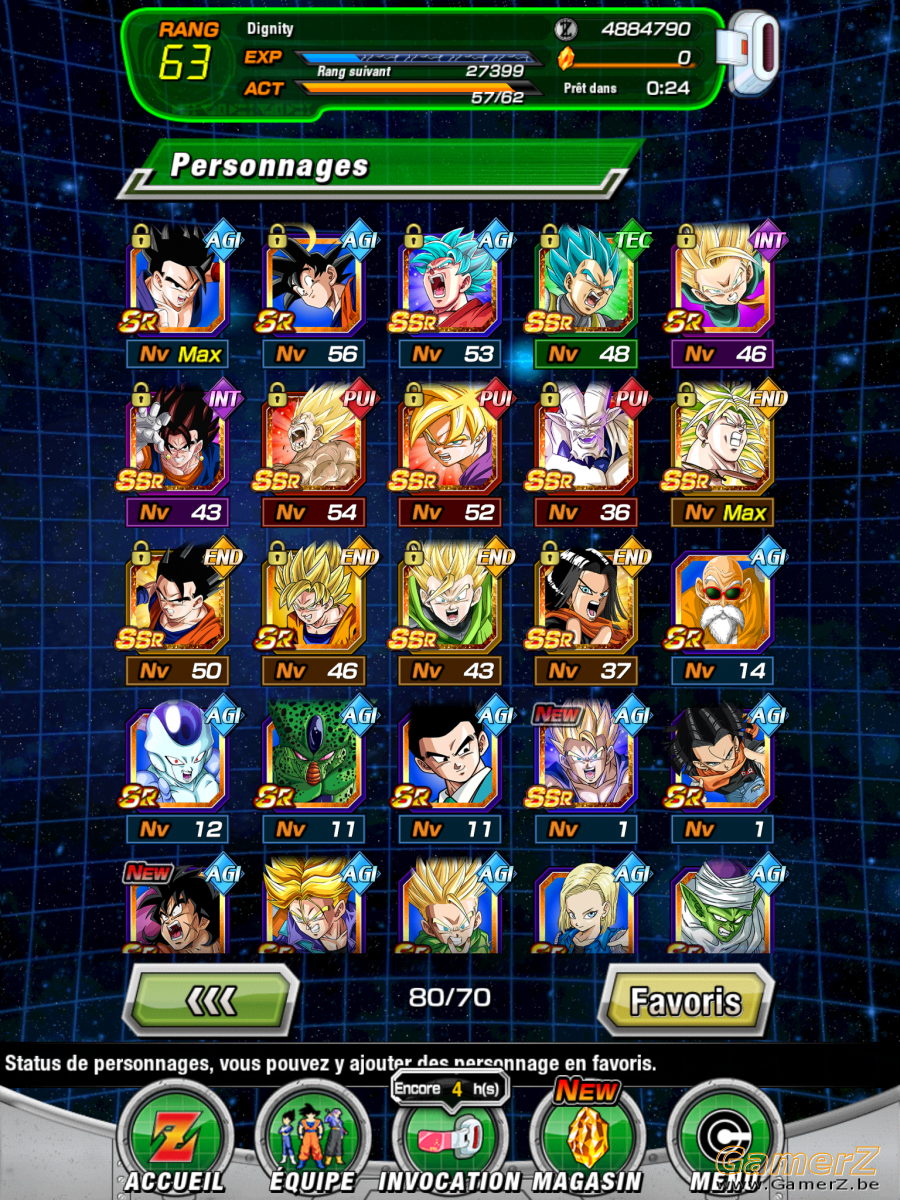This screenshot has width=900, height=1200.
Task: View the END character at Nv Max
Action: pyautogui.click(x=723, y=445)
